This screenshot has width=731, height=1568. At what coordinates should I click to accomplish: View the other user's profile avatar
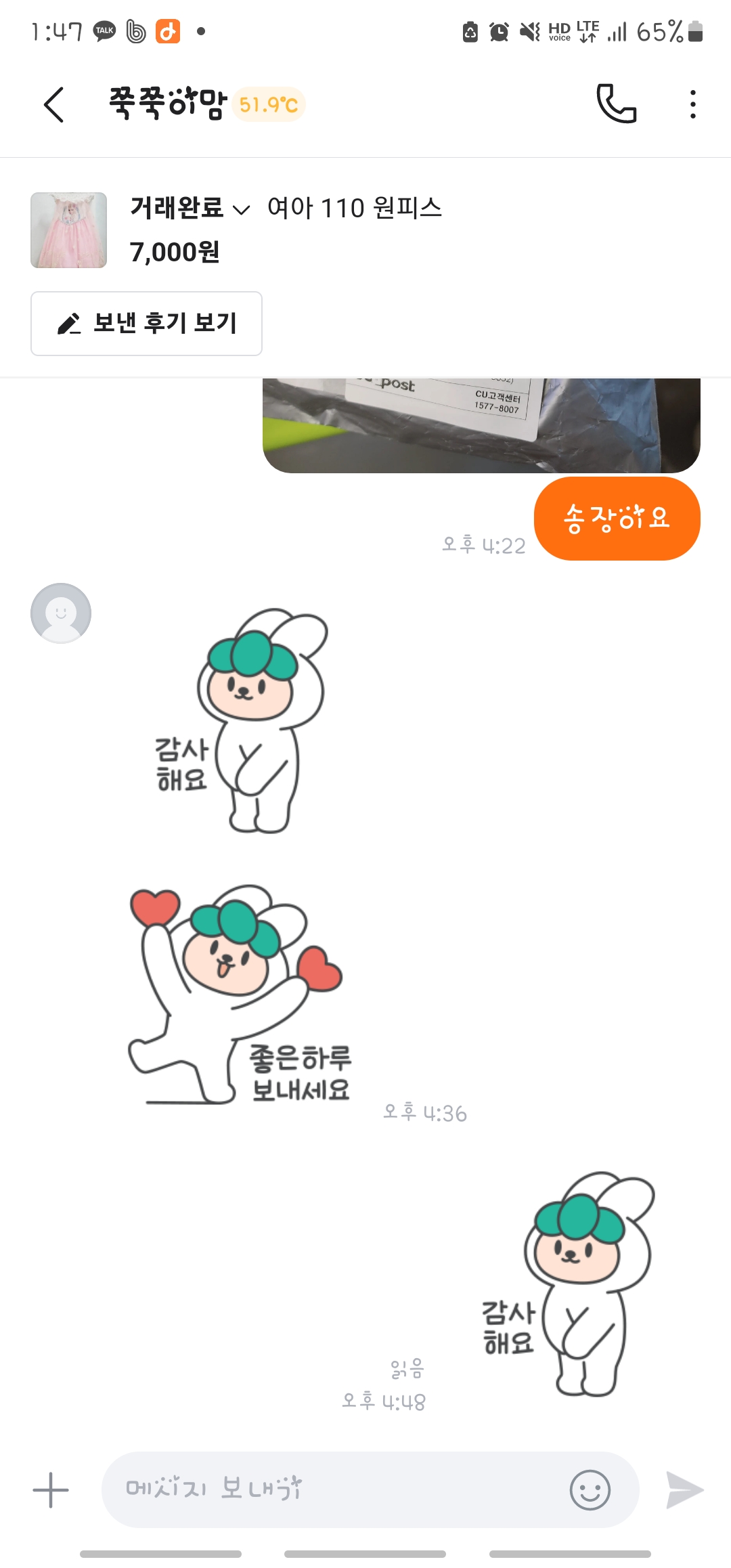point(61,613)
